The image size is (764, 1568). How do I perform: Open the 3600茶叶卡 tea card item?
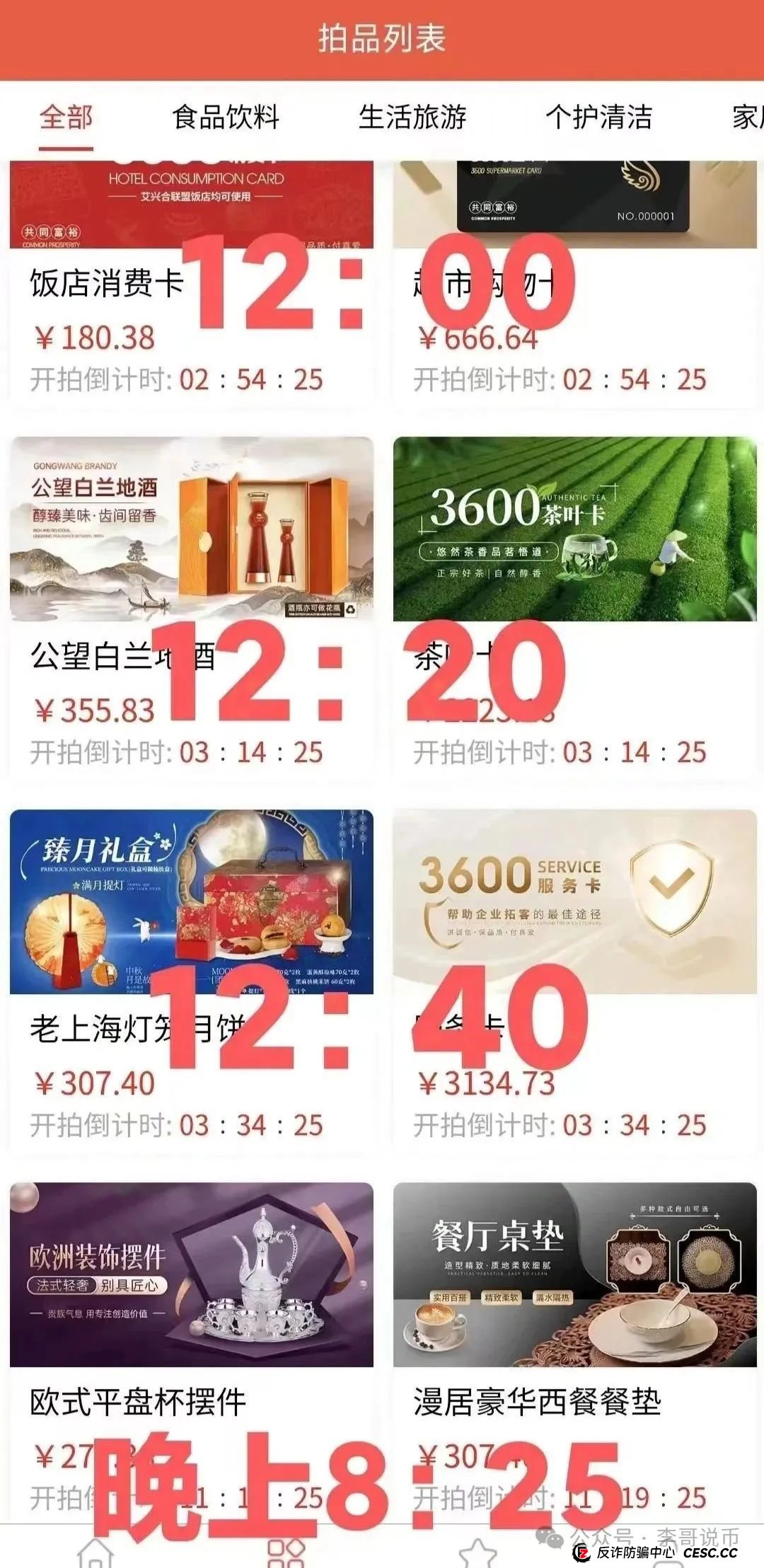click(x=574, y=529)
